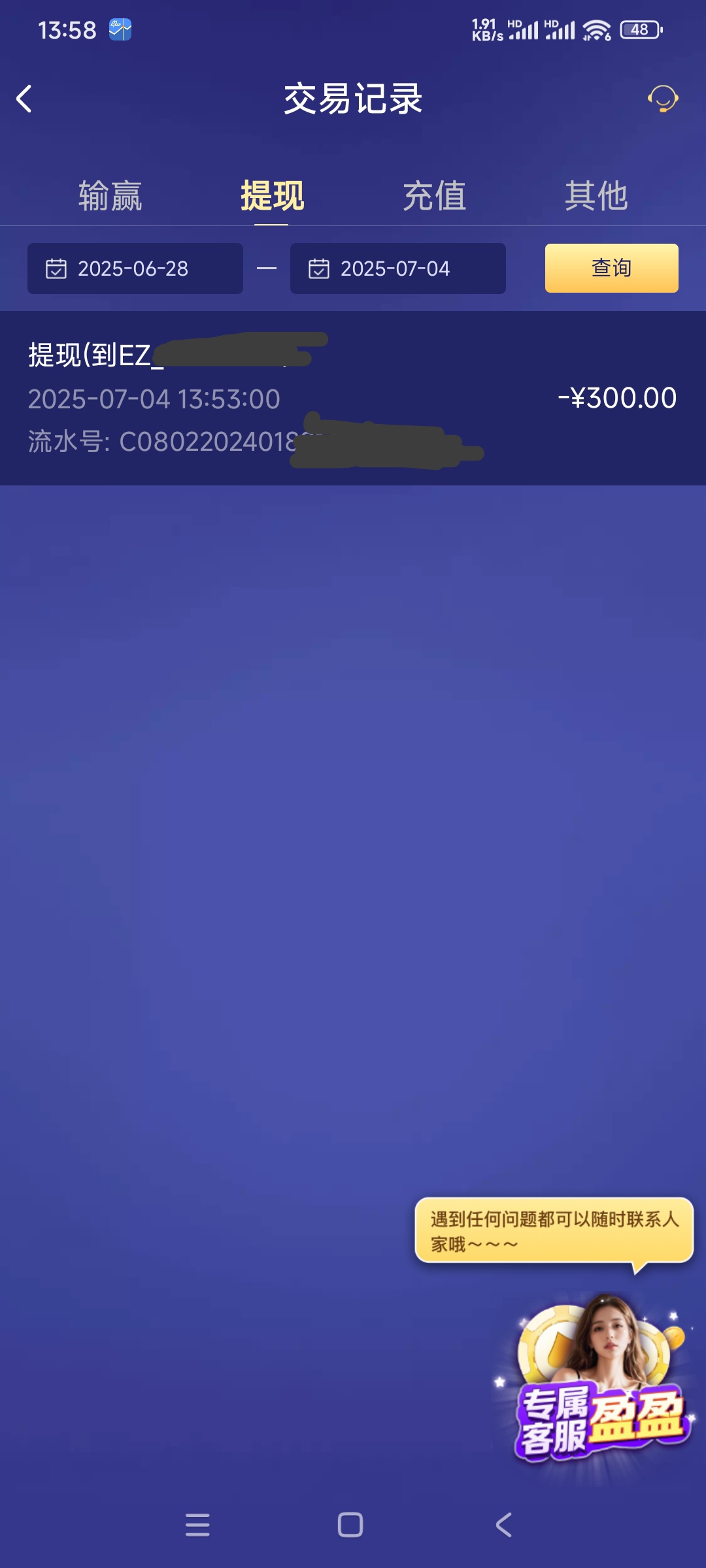
Task: Tap the system home button
Action: pyautogui.click(x=350, y=1525)
